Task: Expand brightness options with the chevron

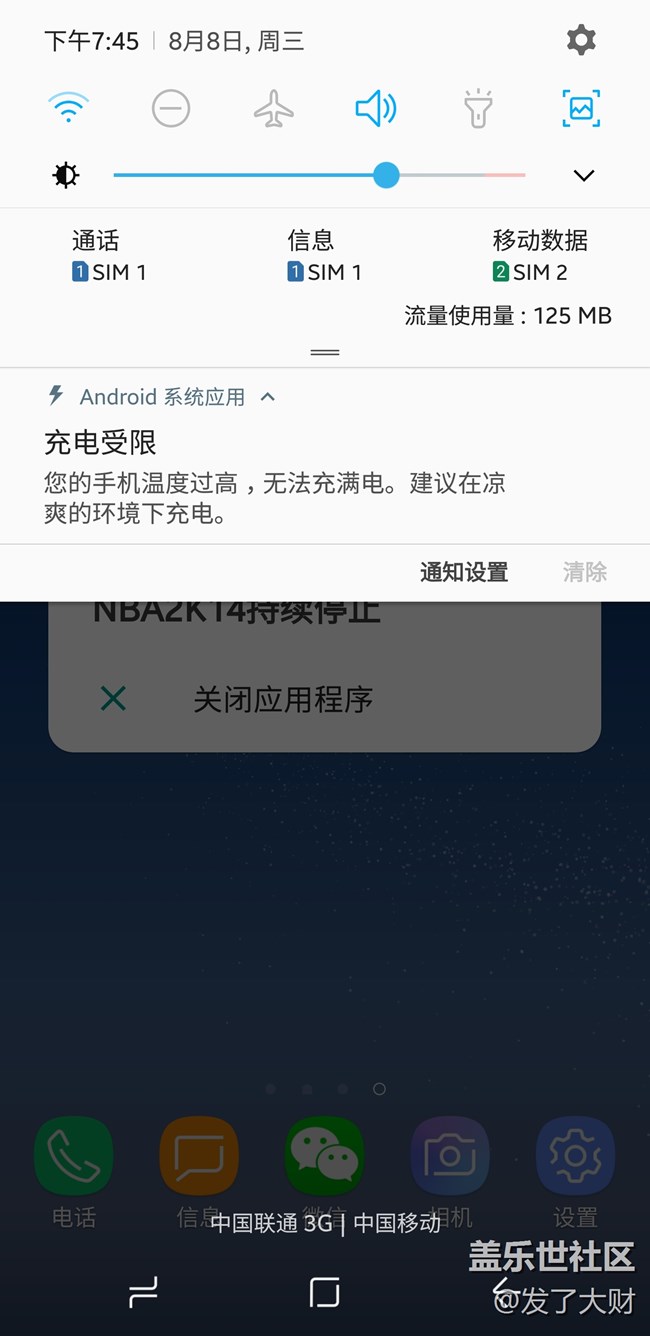Action: (x=584, y=176)
